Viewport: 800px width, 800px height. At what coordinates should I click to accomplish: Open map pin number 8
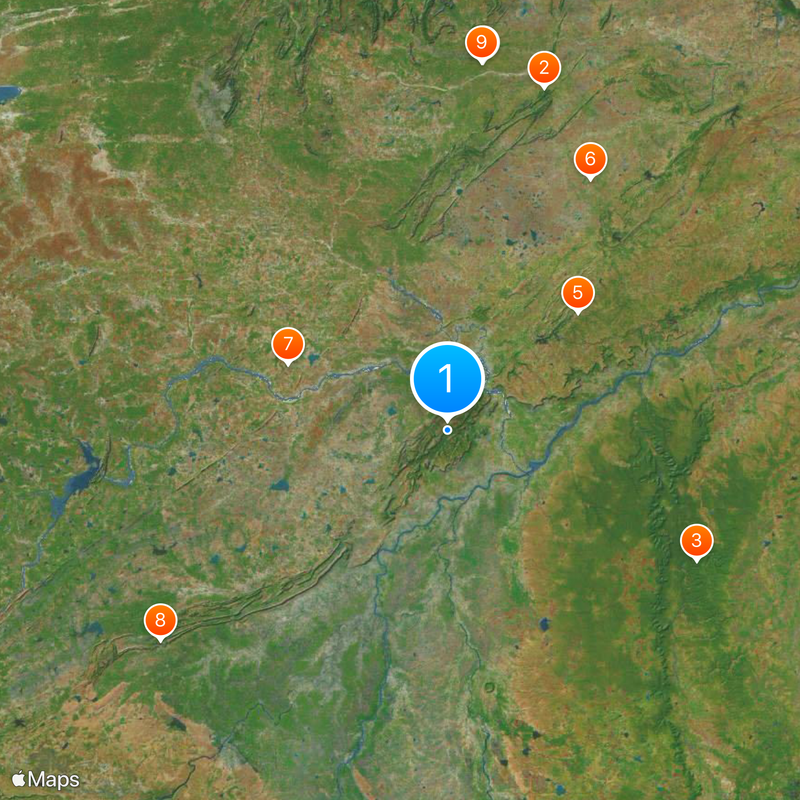(x=160, y=620)
